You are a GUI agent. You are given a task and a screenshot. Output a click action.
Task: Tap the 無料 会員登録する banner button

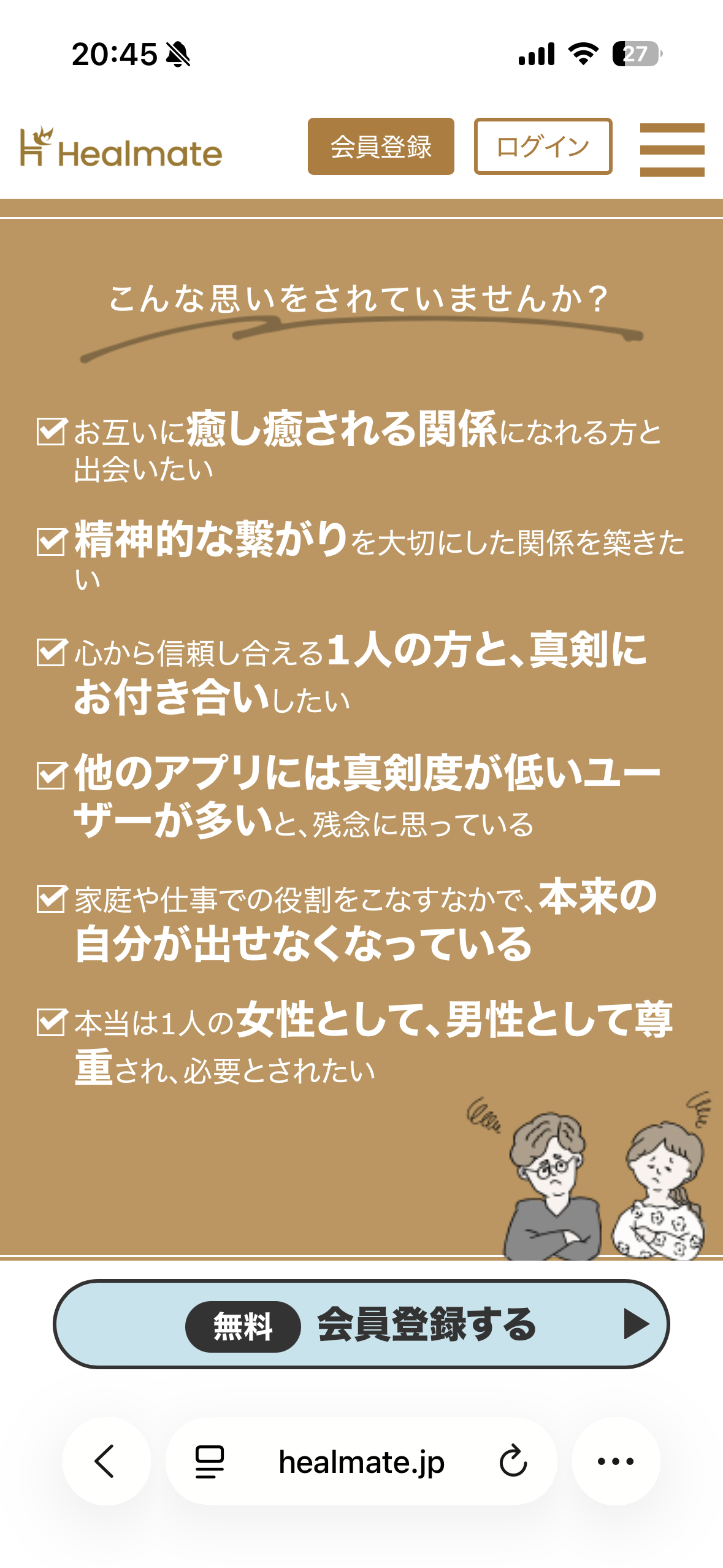361,1324
